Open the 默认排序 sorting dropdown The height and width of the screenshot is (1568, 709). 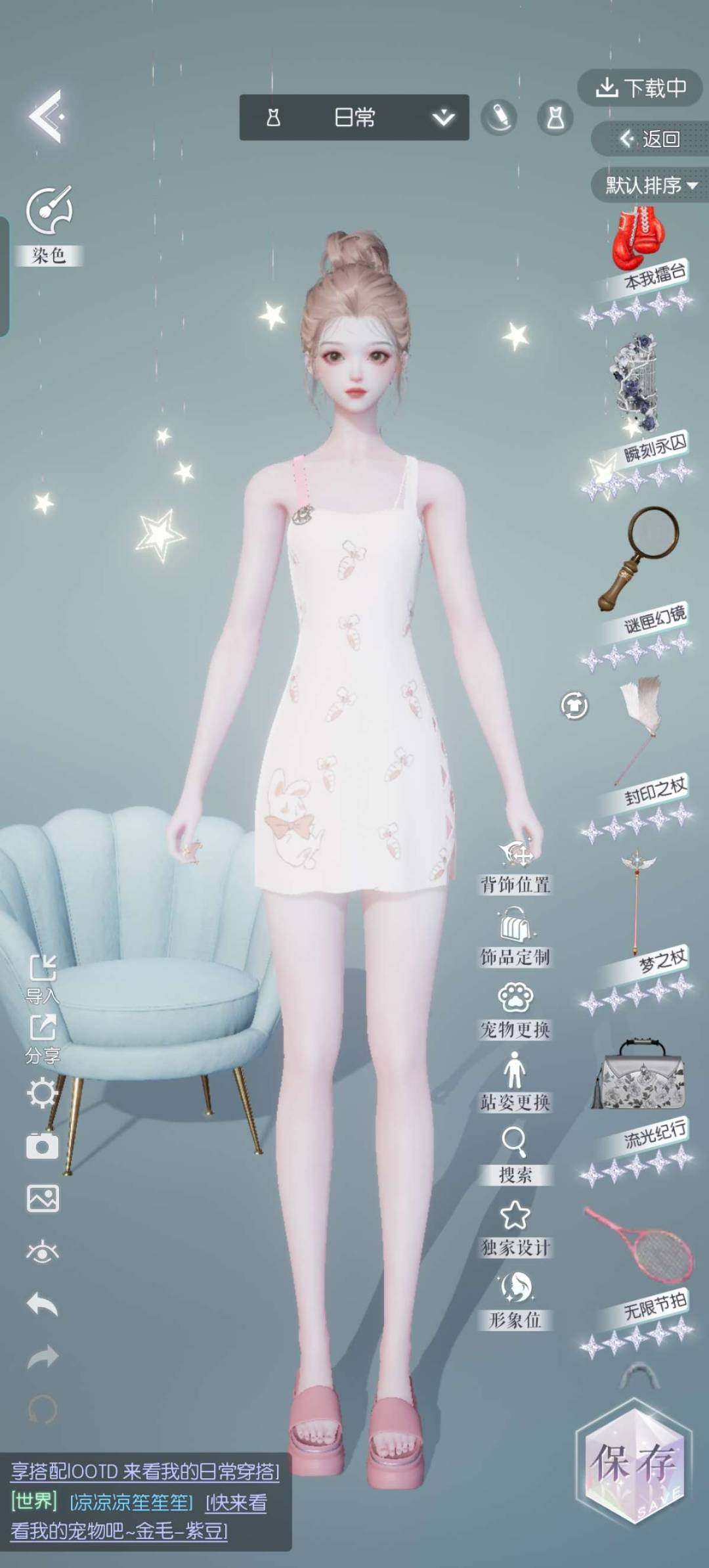click(649, 185)
